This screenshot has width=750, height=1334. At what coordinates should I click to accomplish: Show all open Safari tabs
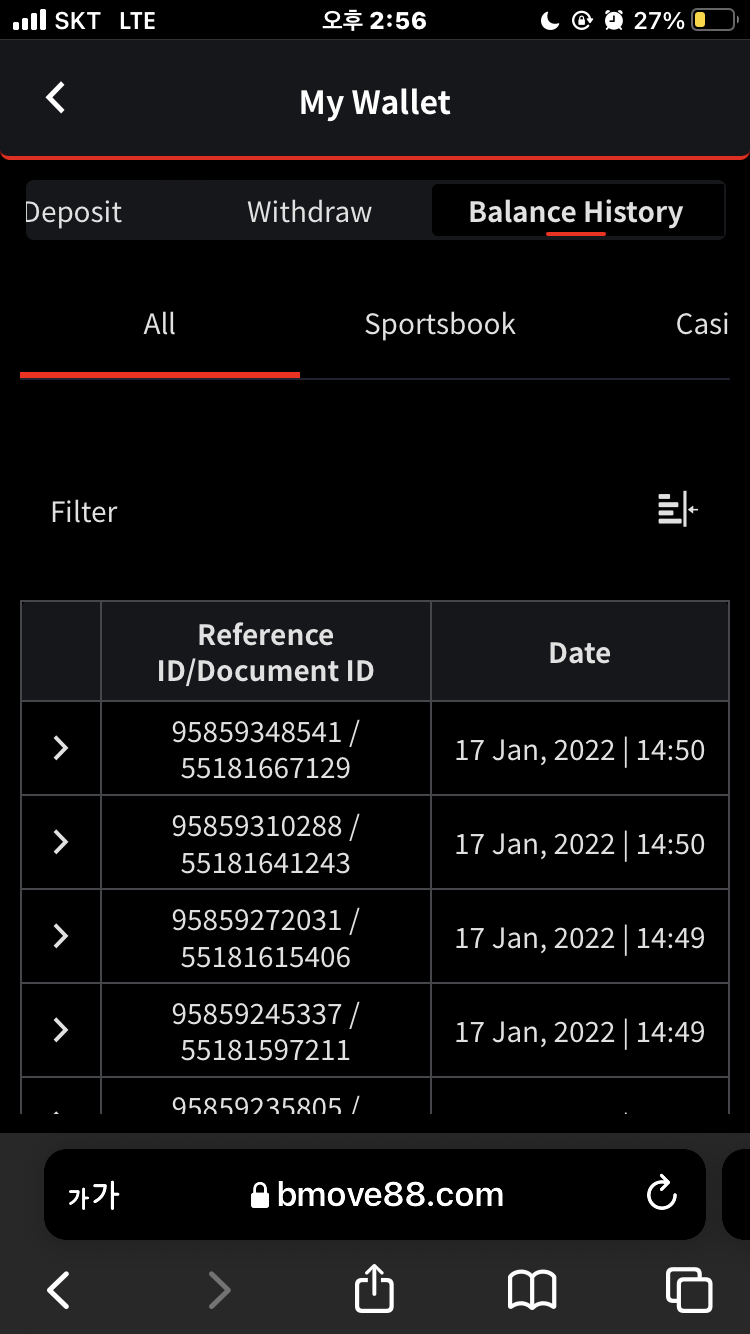tap(689, 1290)
